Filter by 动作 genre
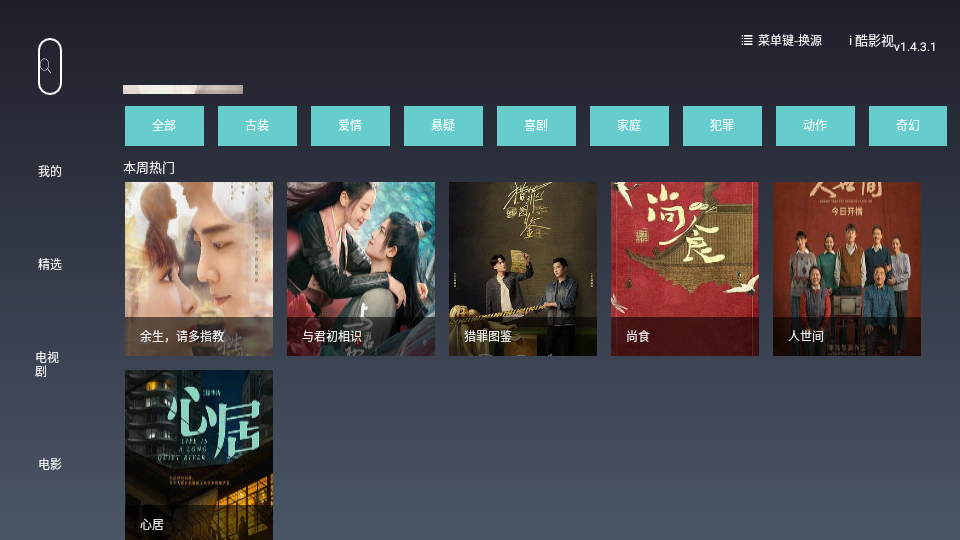Viewport: 960px width, 540px height. [x=815, y=126]
